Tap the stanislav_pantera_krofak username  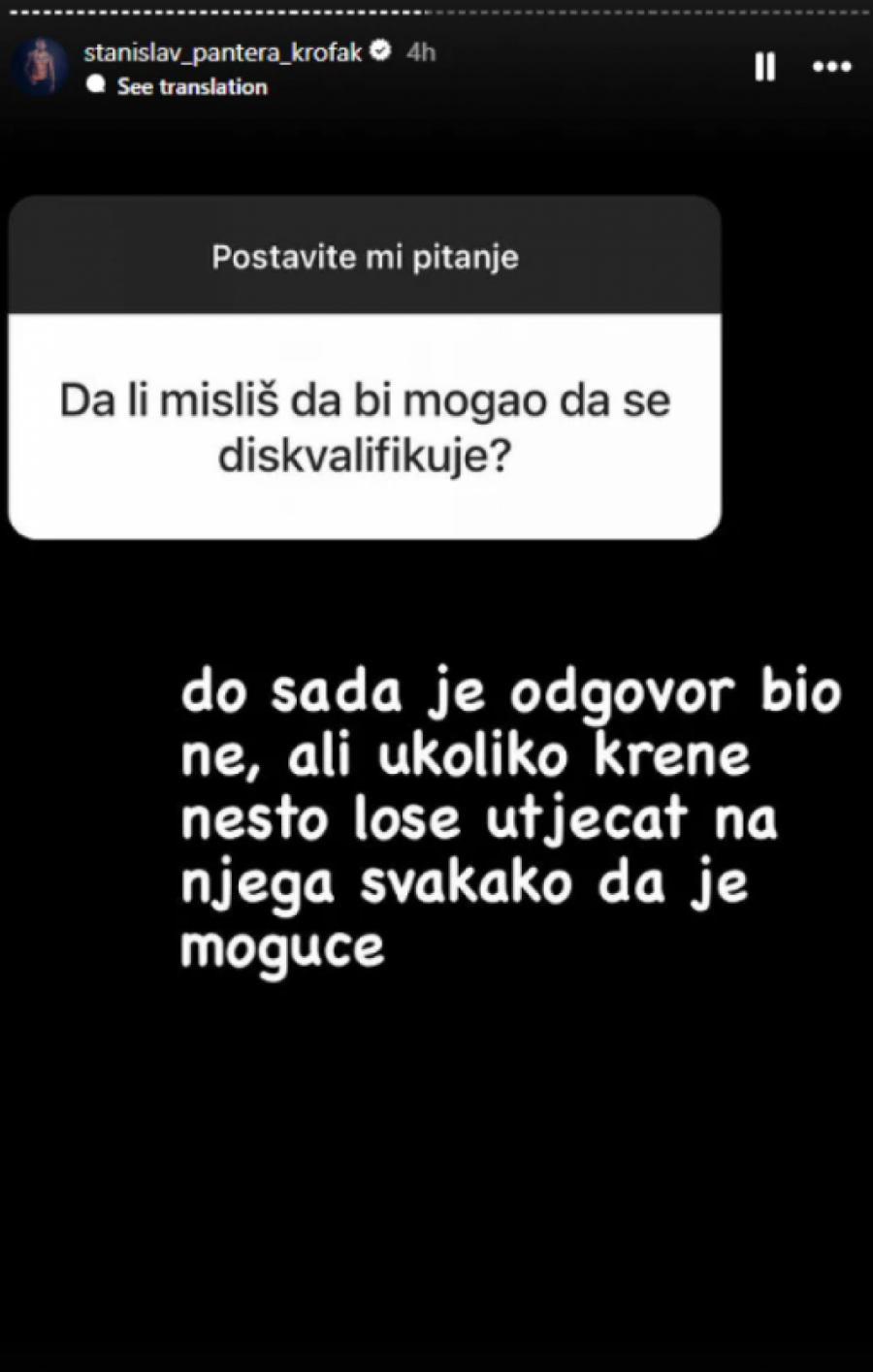click(x=222, y=52)
